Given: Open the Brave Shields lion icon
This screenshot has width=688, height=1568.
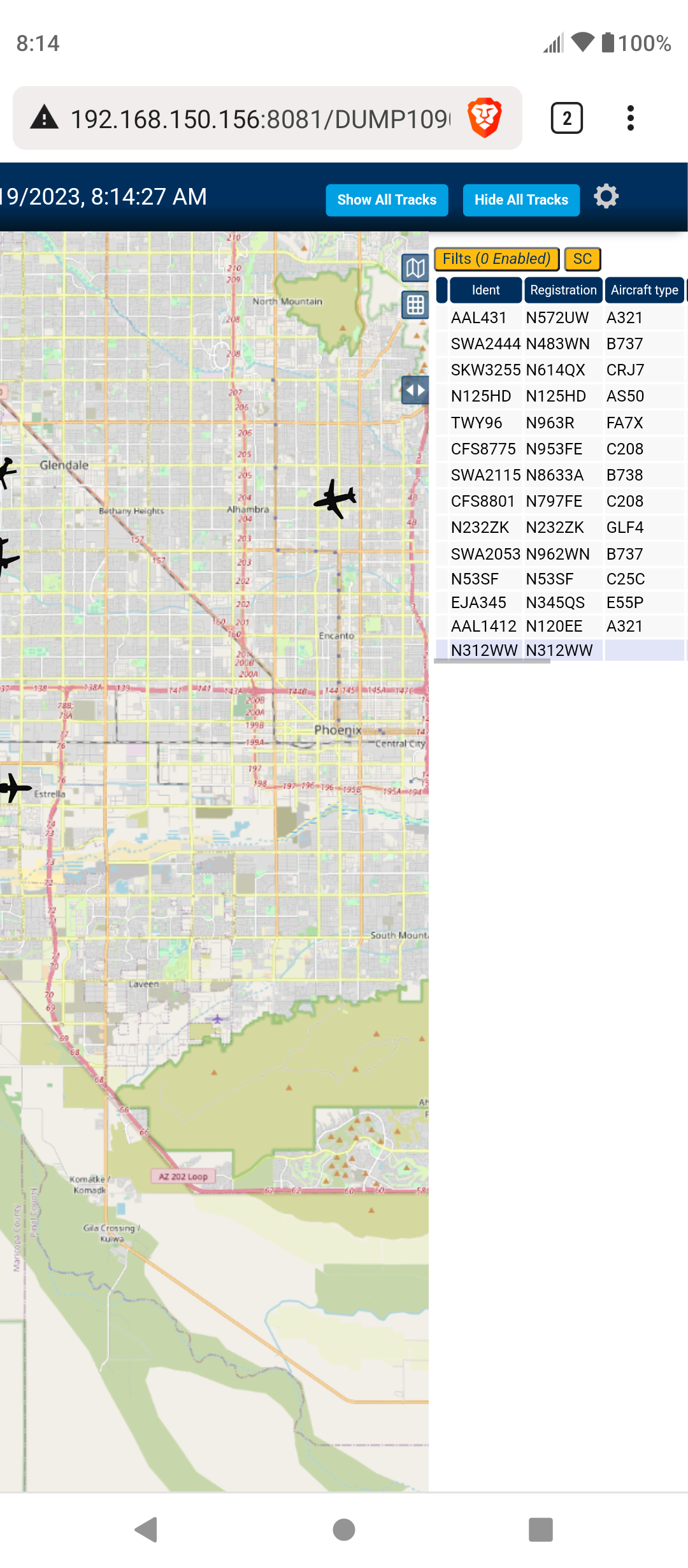Looking at the screenshot, I should (484, 118).
